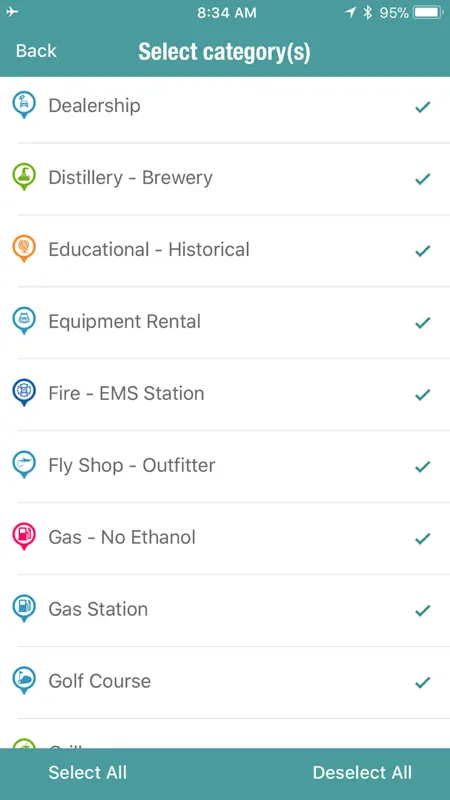The image size is (450, 800).
Task: Toggle the Educational - Historical category
Action: coord(225,251)
